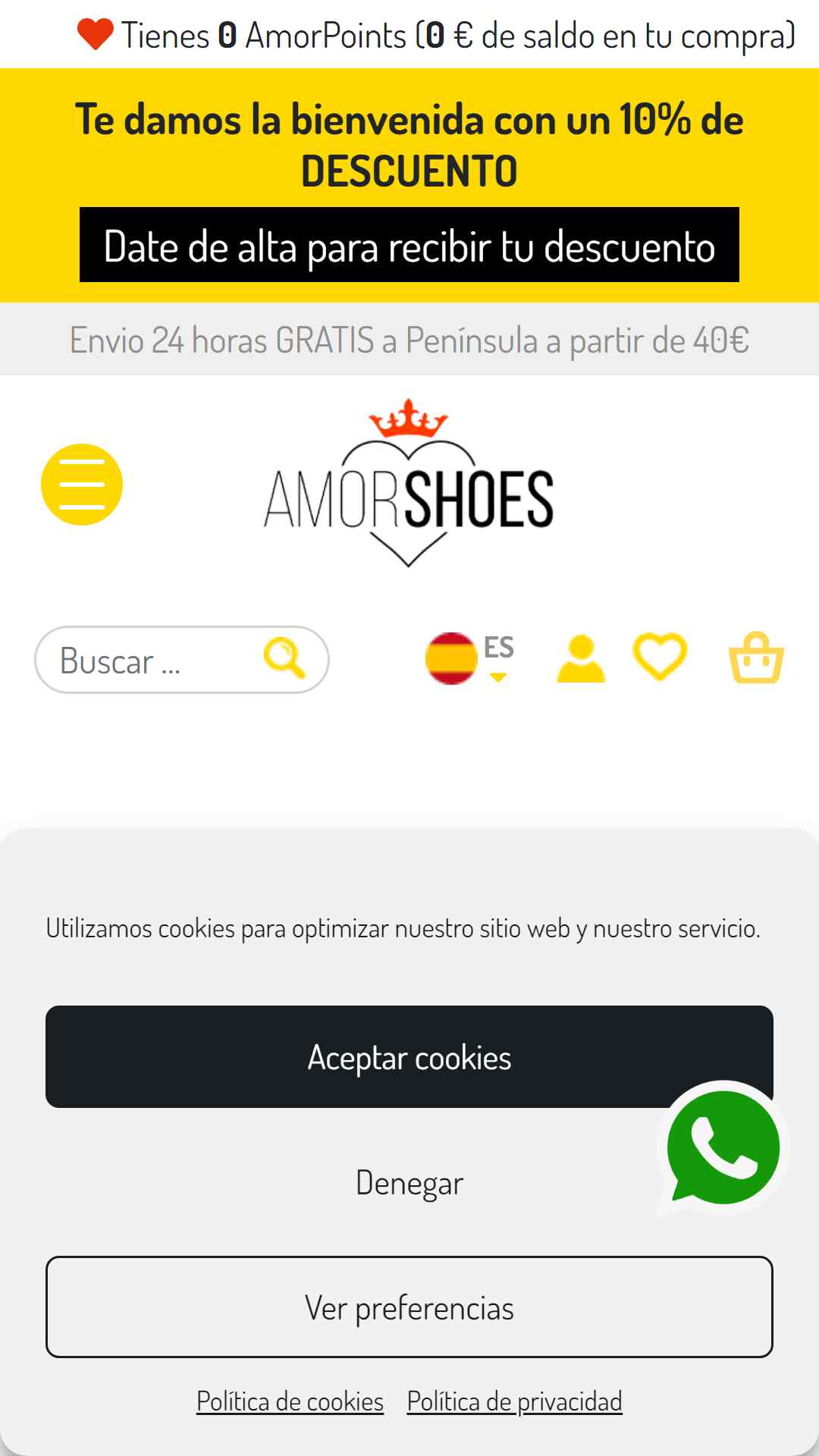
Task: Tap the Buscar search field
Action: pyautogui.click(x=152, y=660)
